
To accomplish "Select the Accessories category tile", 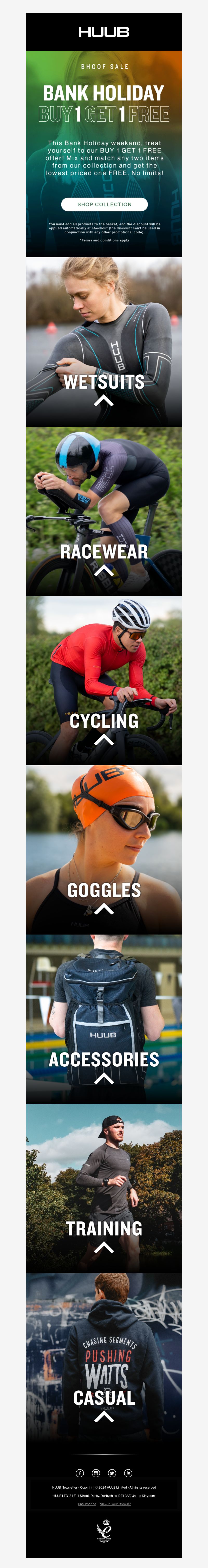I will [104, 1019].
